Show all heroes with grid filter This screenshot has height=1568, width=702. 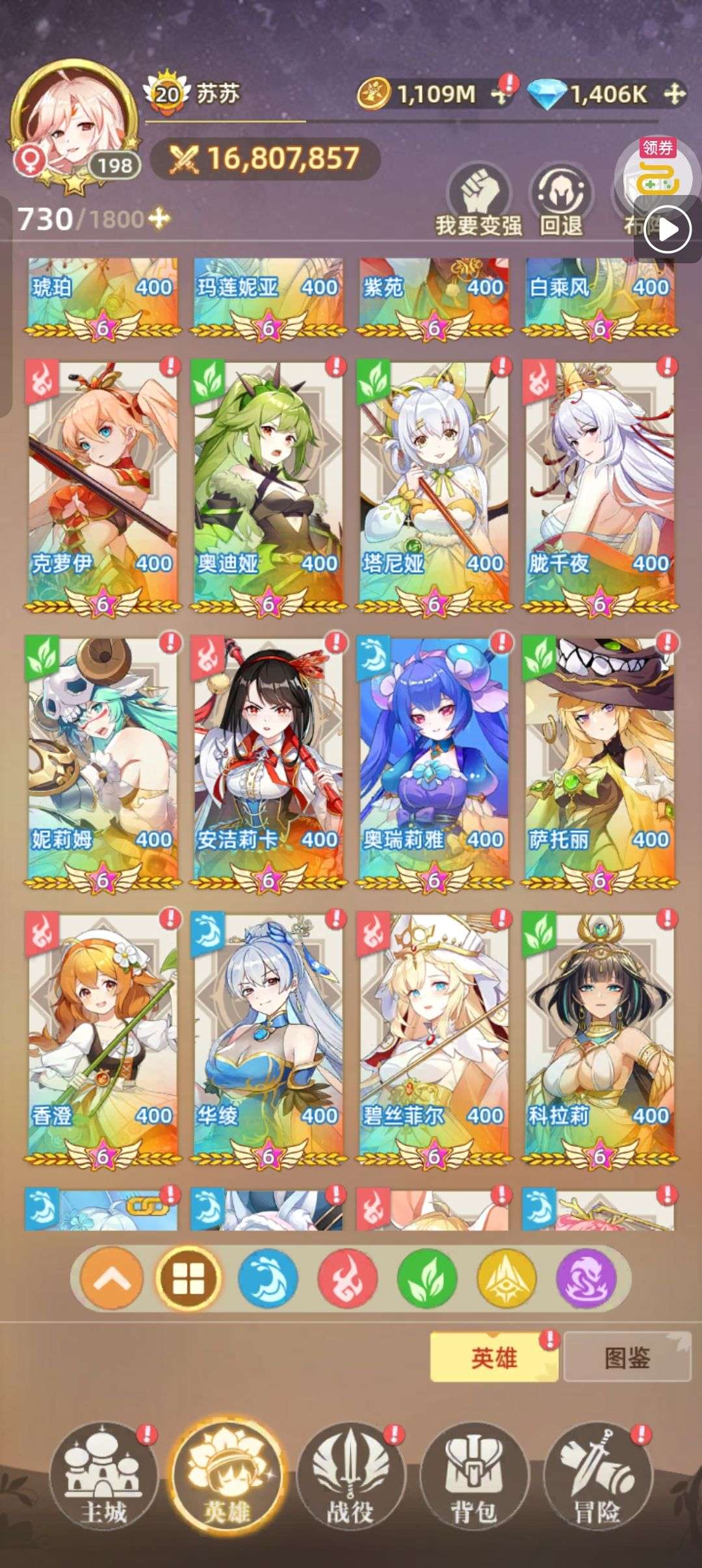188,1277
